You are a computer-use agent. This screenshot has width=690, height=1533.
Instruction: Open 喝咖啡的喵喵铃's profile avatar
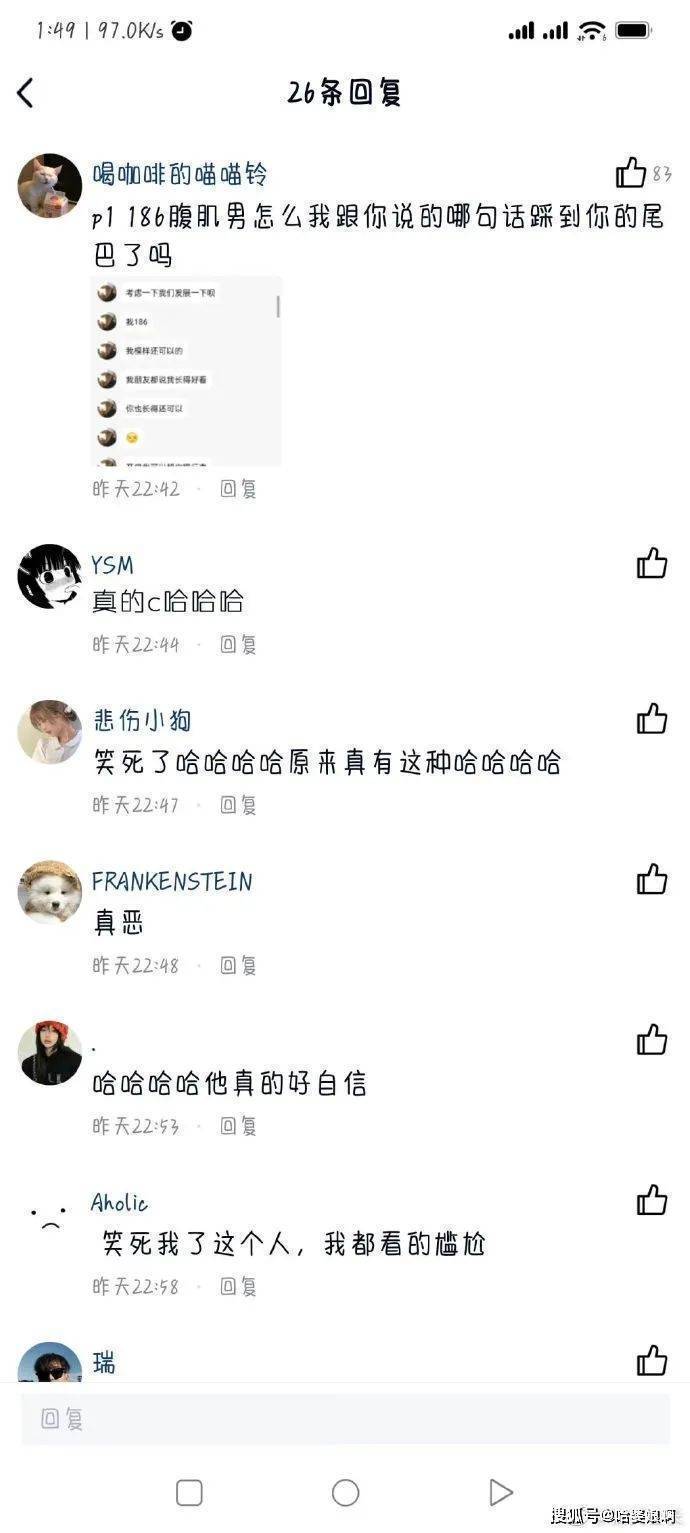pyautogui.click(x=50, y=186)
